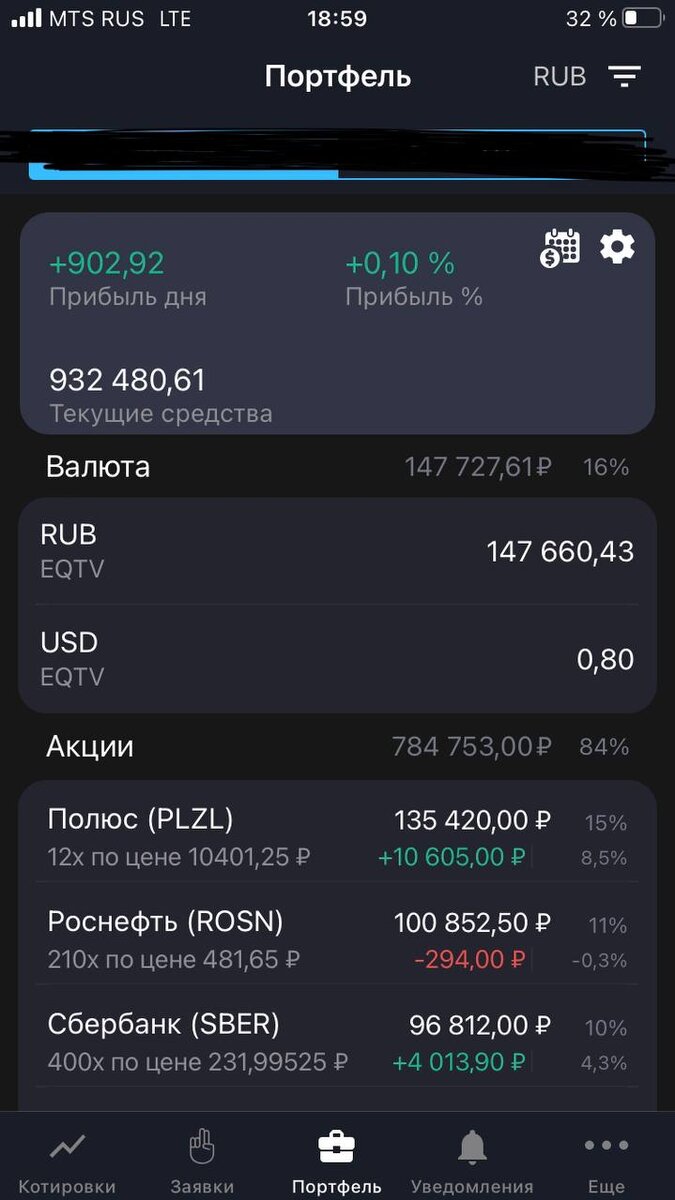Select the blacked-out account selector bar
Viewport: 675px width, 1200px height.
click(x=337, y=154)
